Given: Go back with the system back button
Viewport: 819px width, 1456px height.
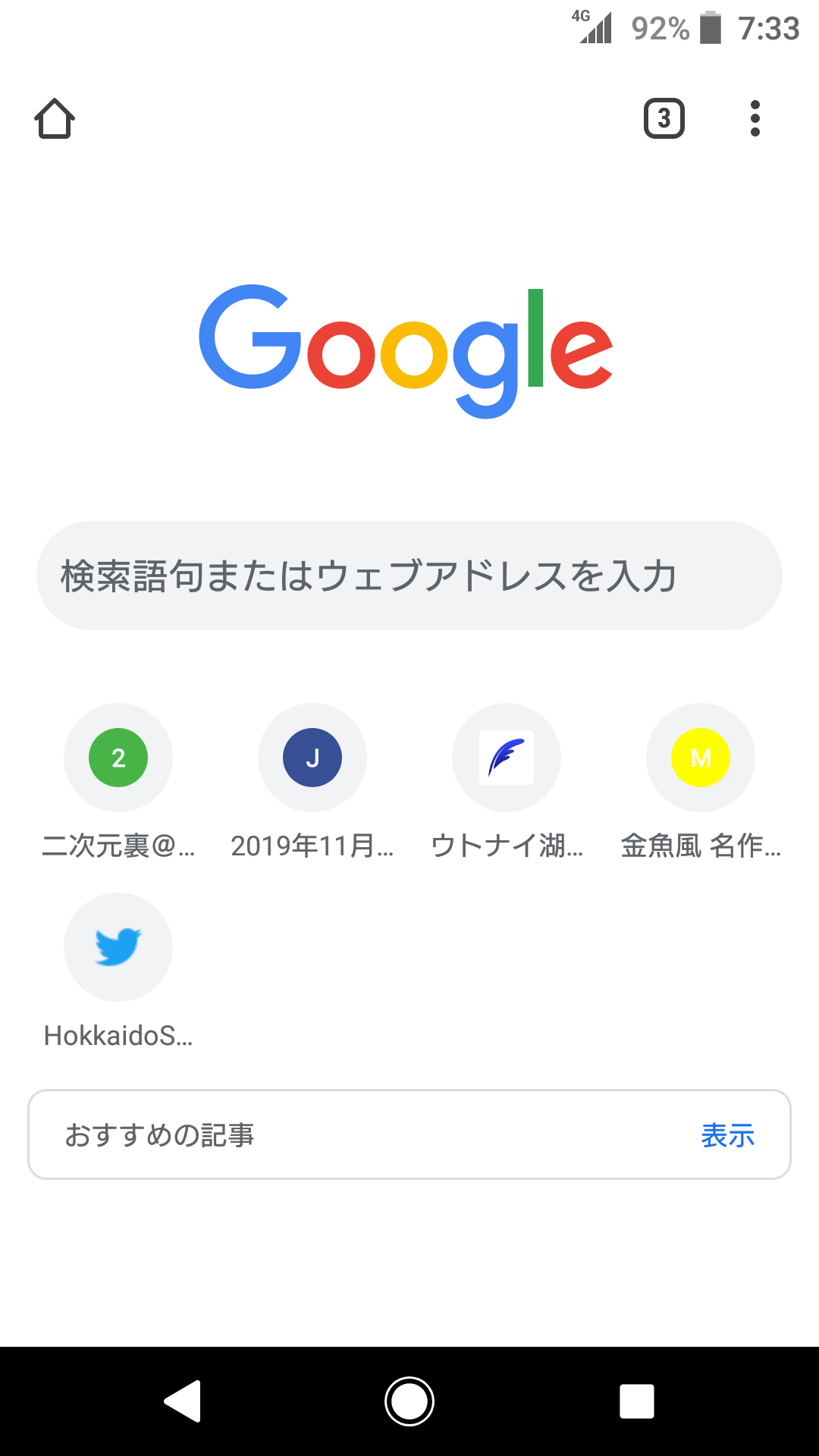Looking at the screenshot, I should coord(183,1401).
